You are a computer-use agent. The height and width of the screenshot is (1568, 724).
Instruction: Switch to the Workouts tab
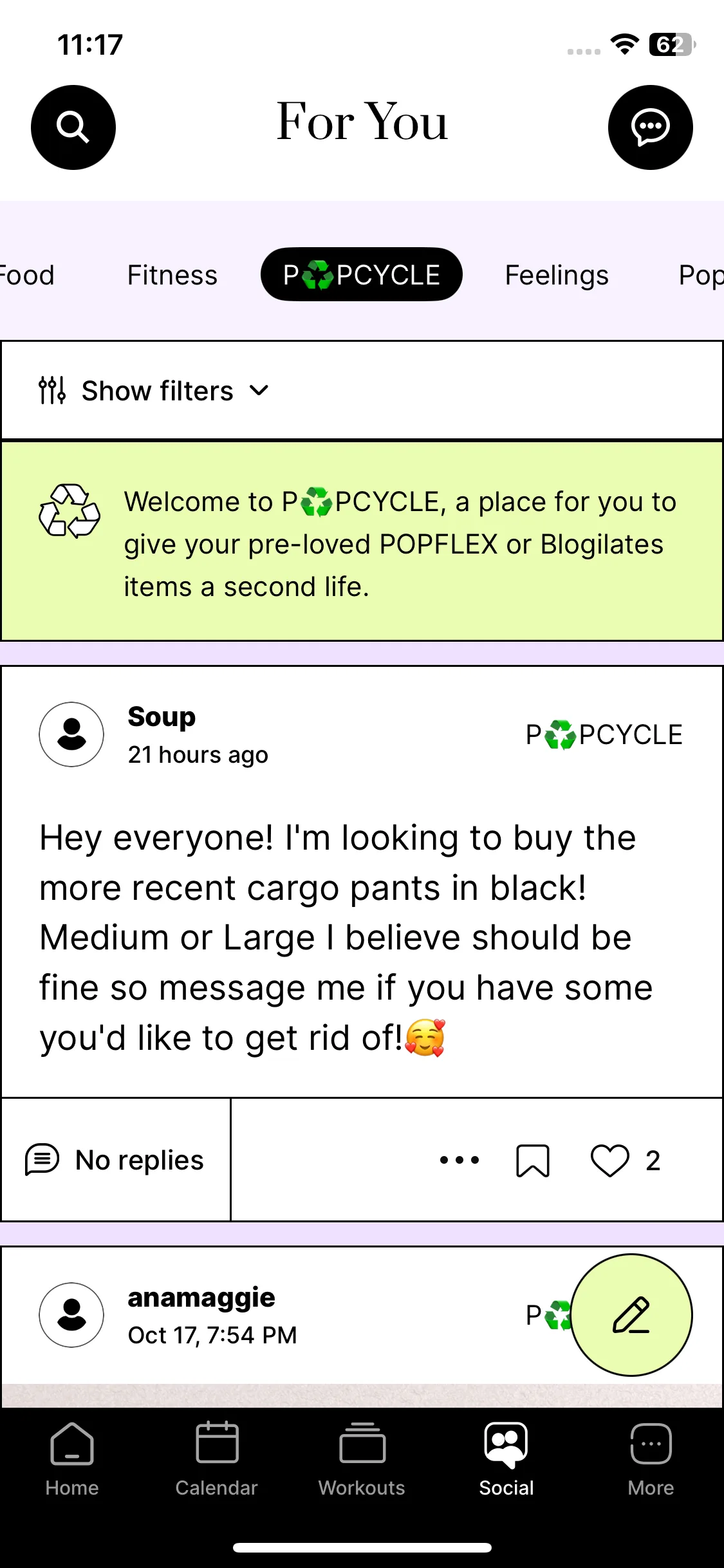(x=362, y=1460)
